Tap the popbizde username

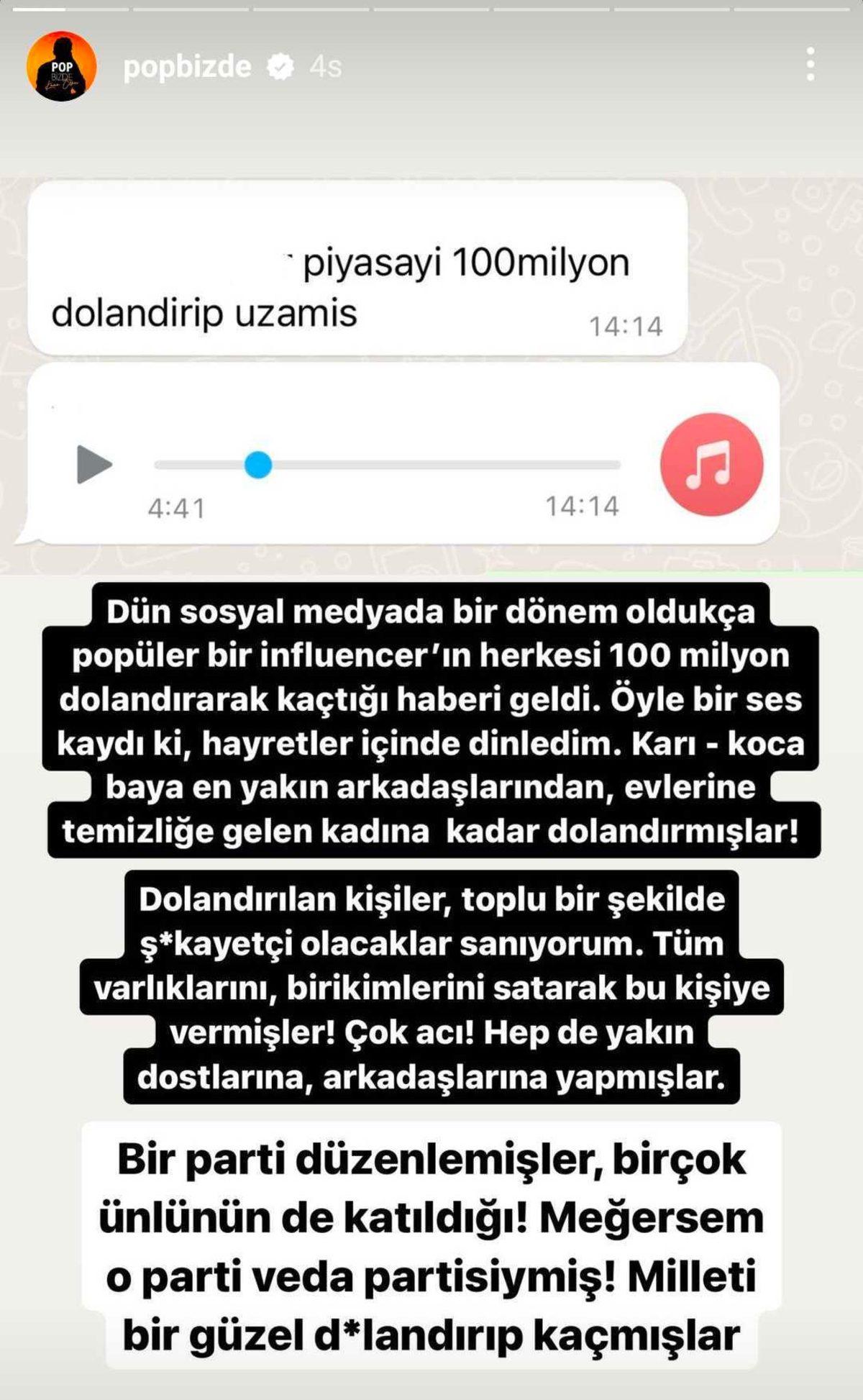pos(187,67)
